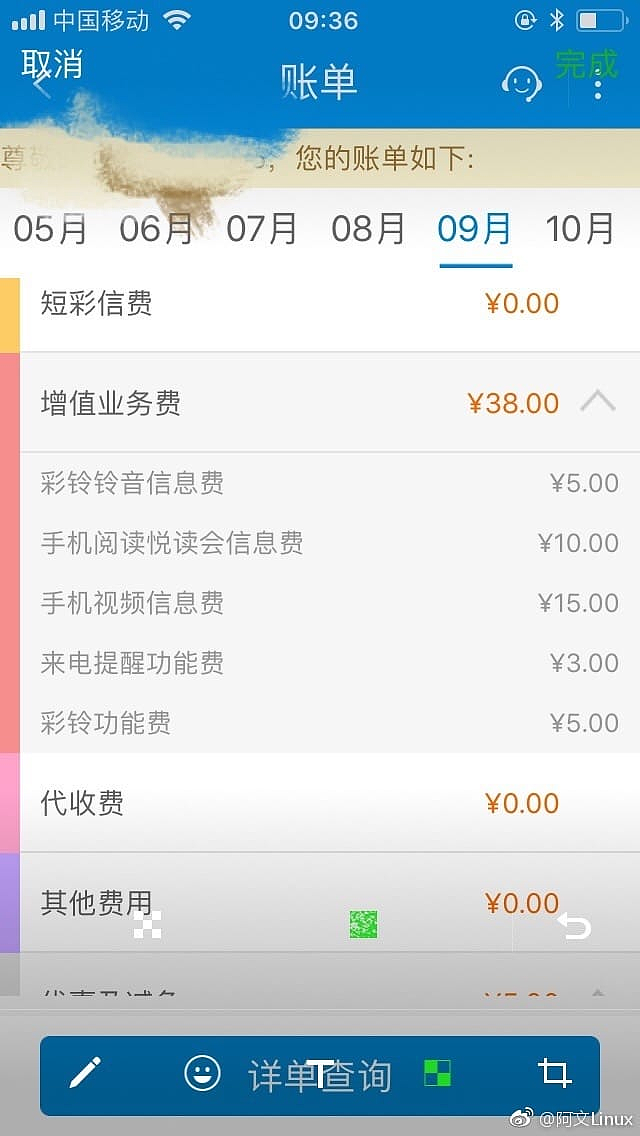Switch to the 08月 bill tab
Screen dimensions: 640x1136
coord(368,229)
